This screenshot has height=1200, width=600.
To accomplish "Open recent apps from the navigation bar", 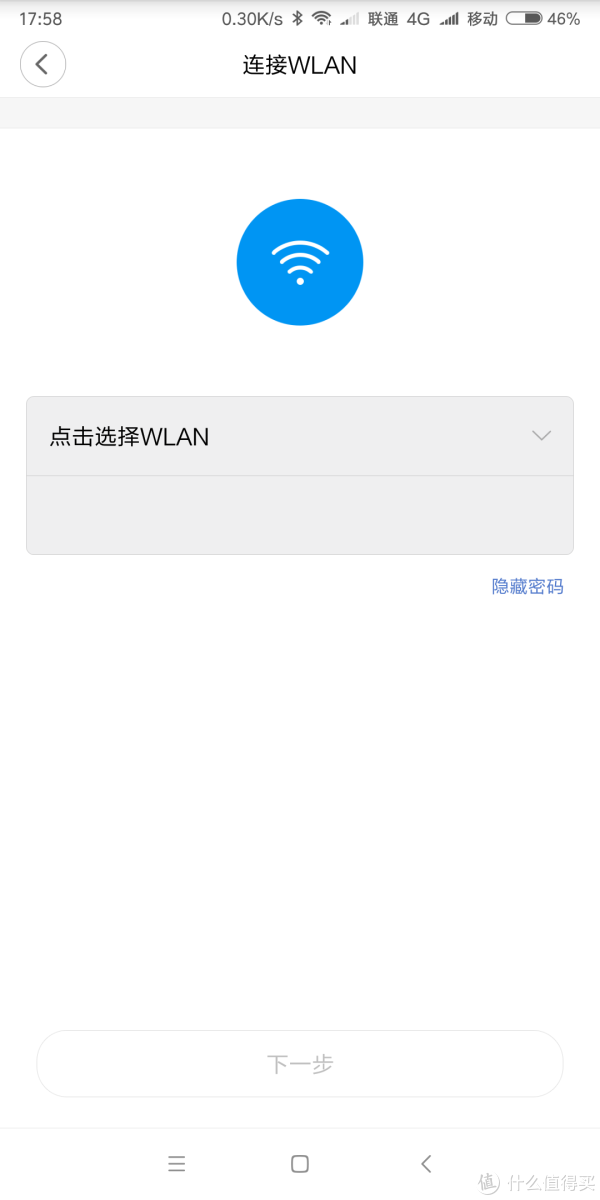I will click(177, 1164).
